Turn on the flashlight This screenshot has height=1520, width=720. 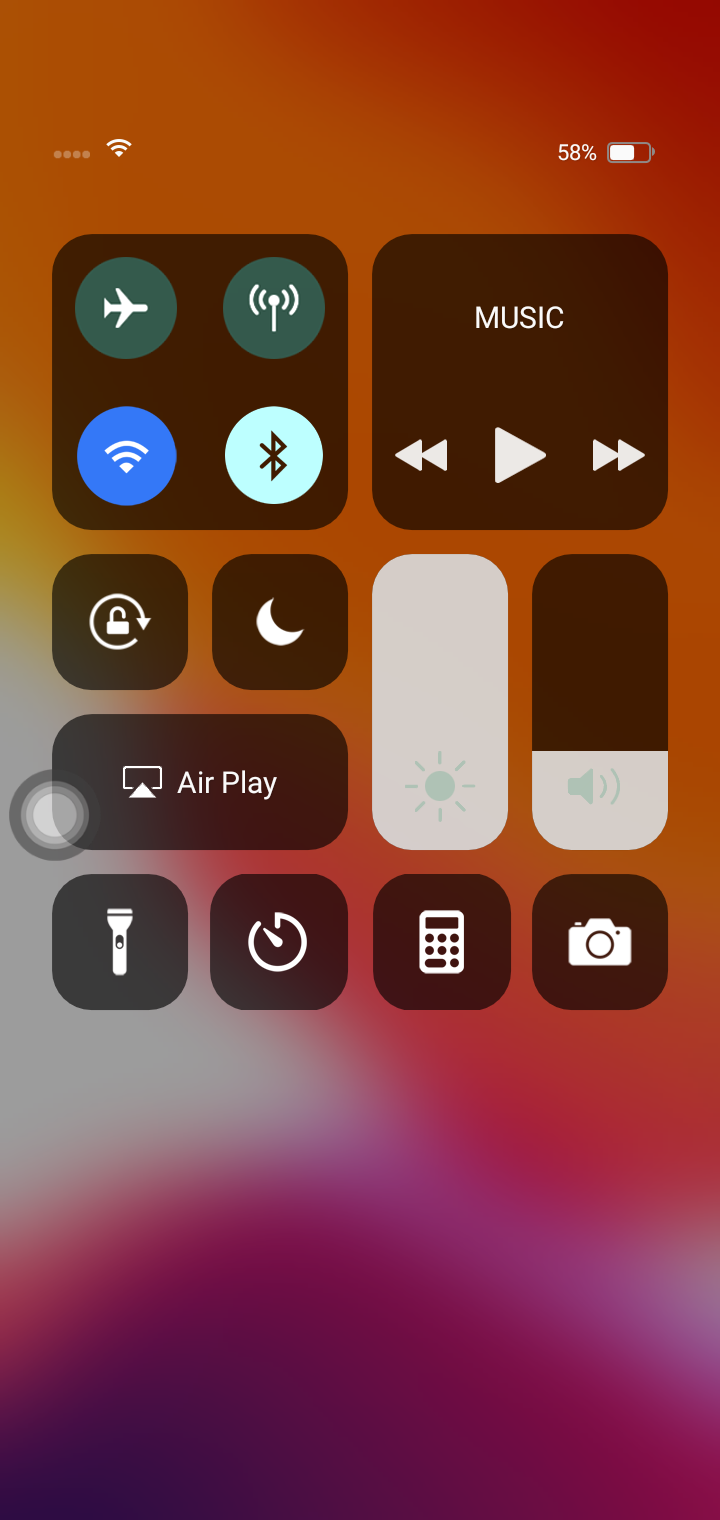[x=120, y=942]
